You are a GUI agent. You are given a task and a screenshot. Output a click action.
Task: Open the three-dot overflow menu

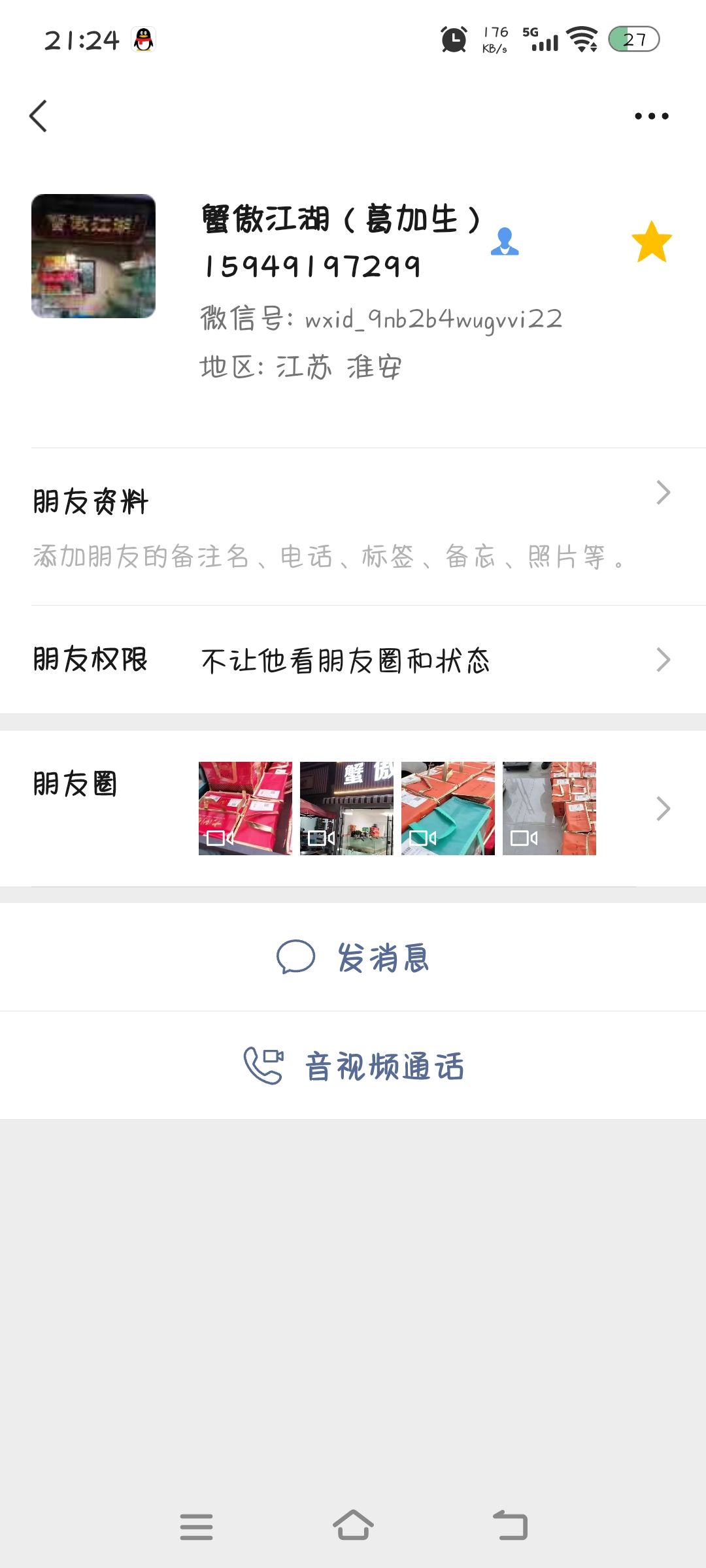click(651, 116)
